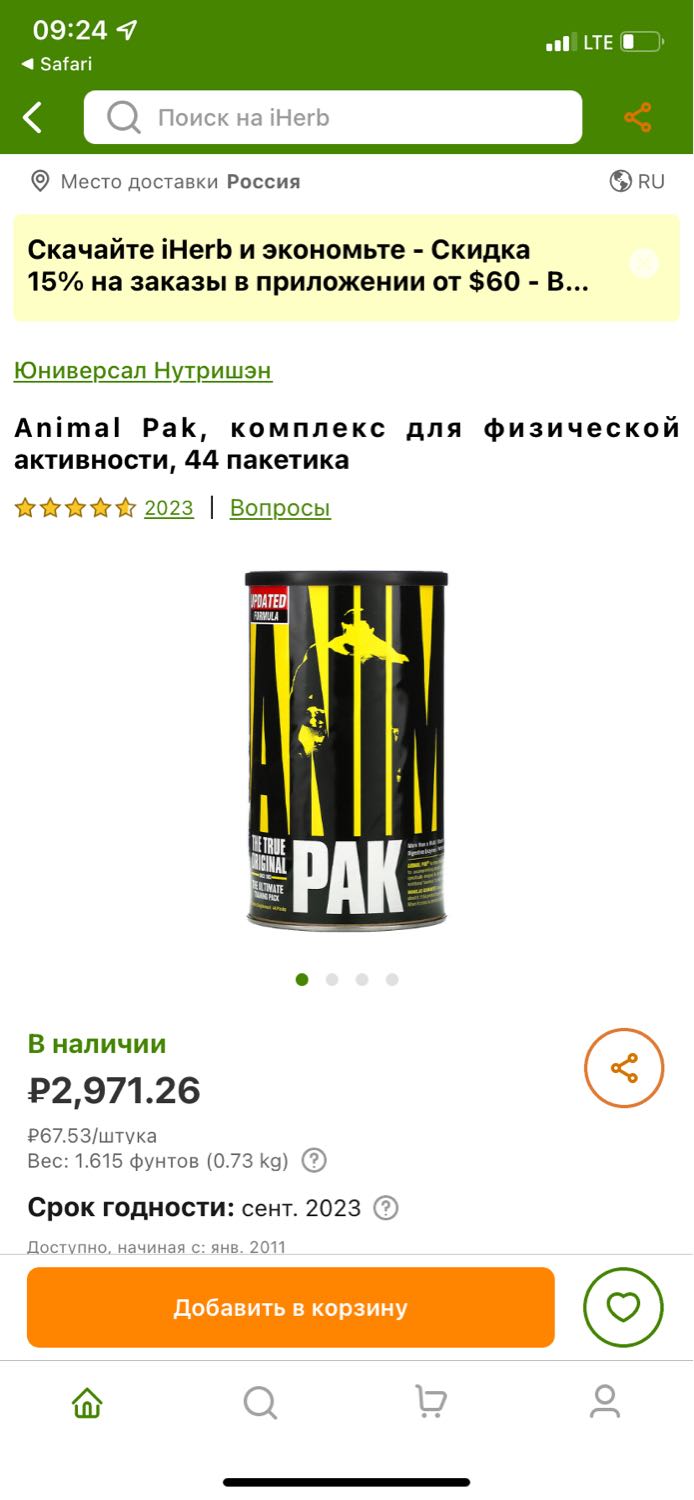Viewport: 694px width, 1500px height.
Task: Tap the round share button beside the price
Action: [624, 1068]
